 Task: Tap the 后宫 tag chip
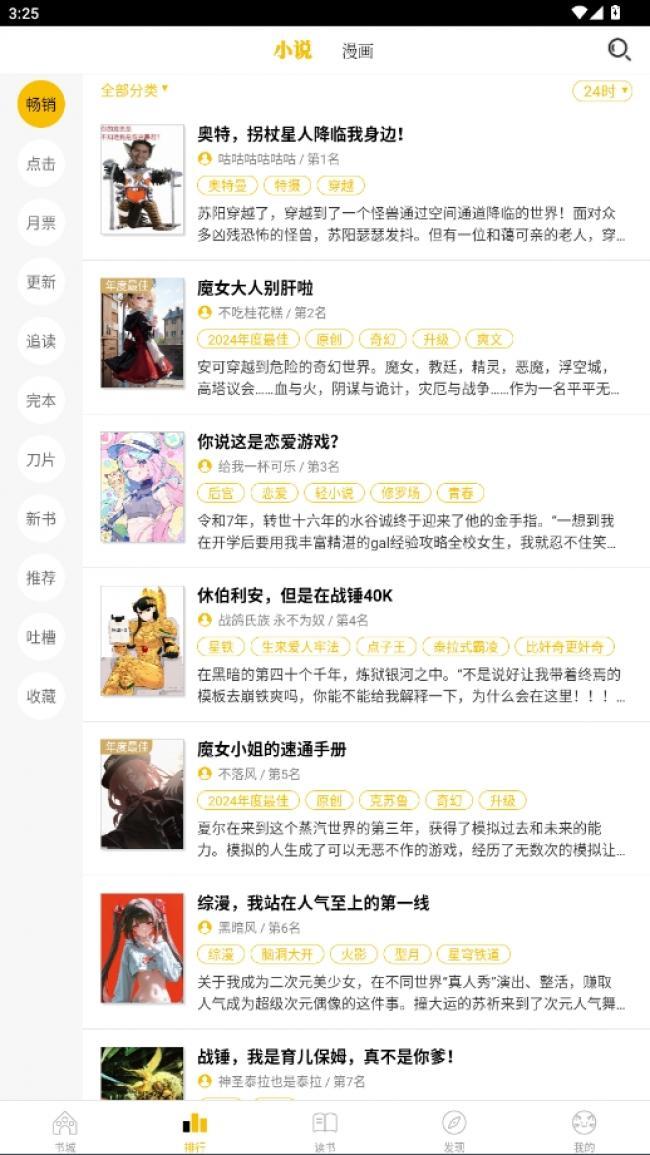click(x=220, y=493)
